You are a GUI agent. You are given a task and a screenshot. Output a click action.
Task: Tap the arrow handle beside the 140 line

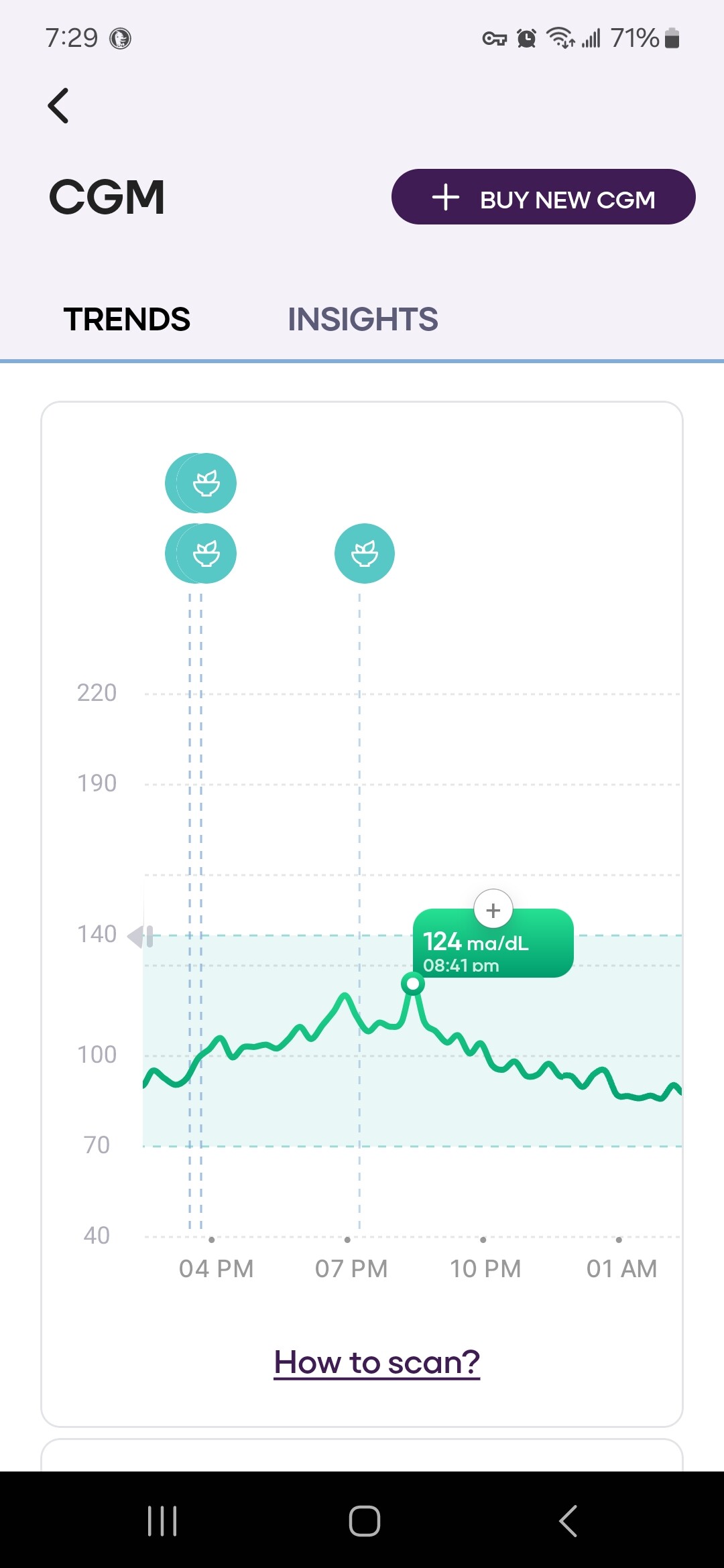(141, 936)
